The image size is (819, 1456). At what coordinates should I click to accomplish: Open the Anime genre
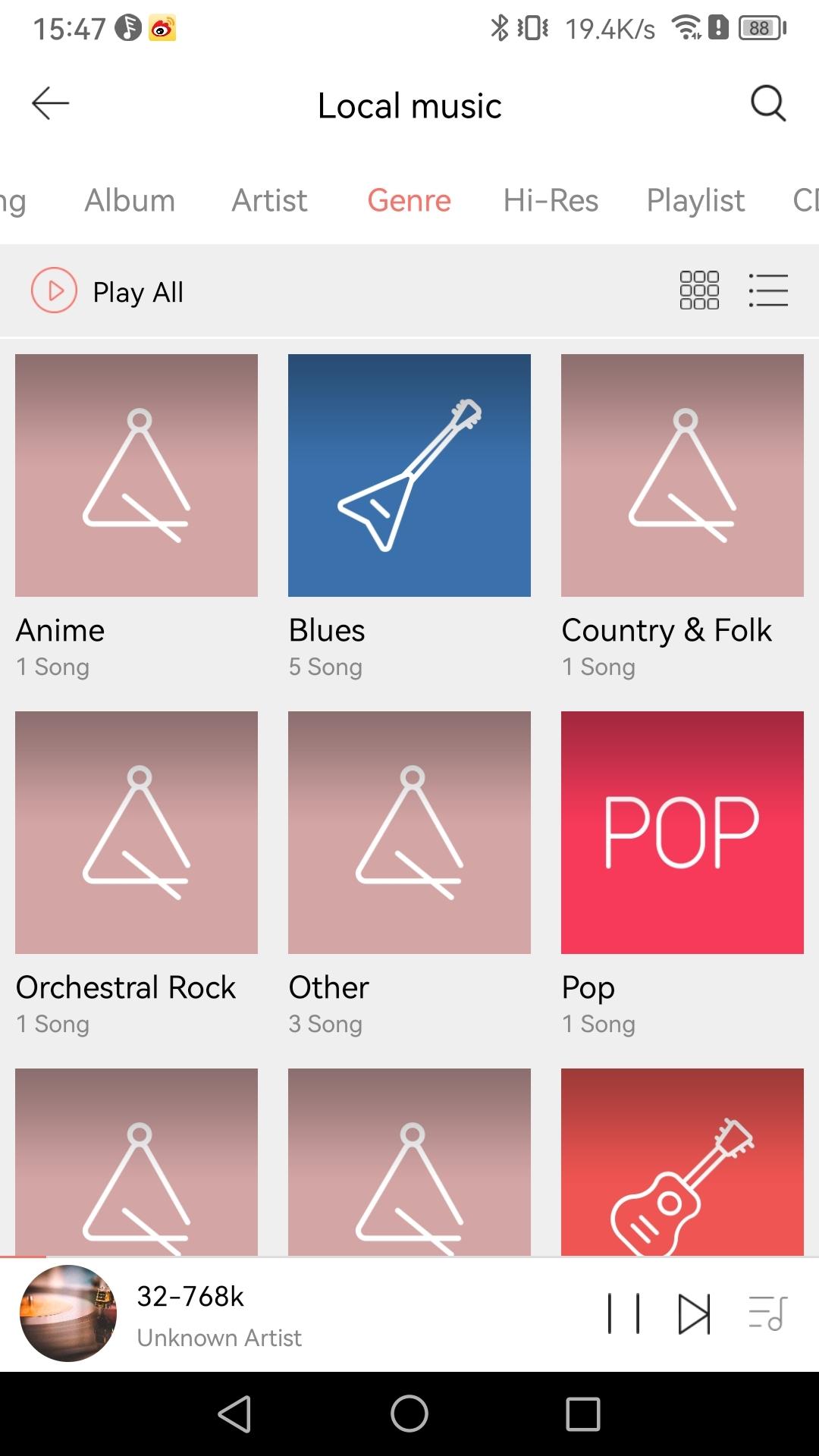[x=136, y=475]
